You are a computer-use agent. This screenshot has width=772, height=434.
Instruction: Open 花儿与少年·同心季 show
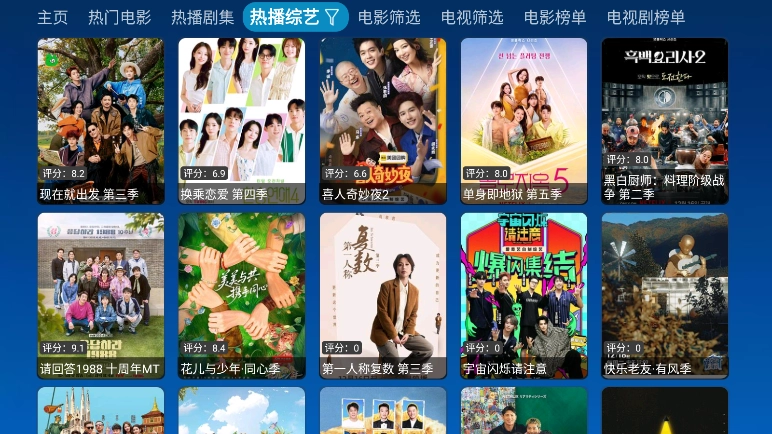point(242,295)
